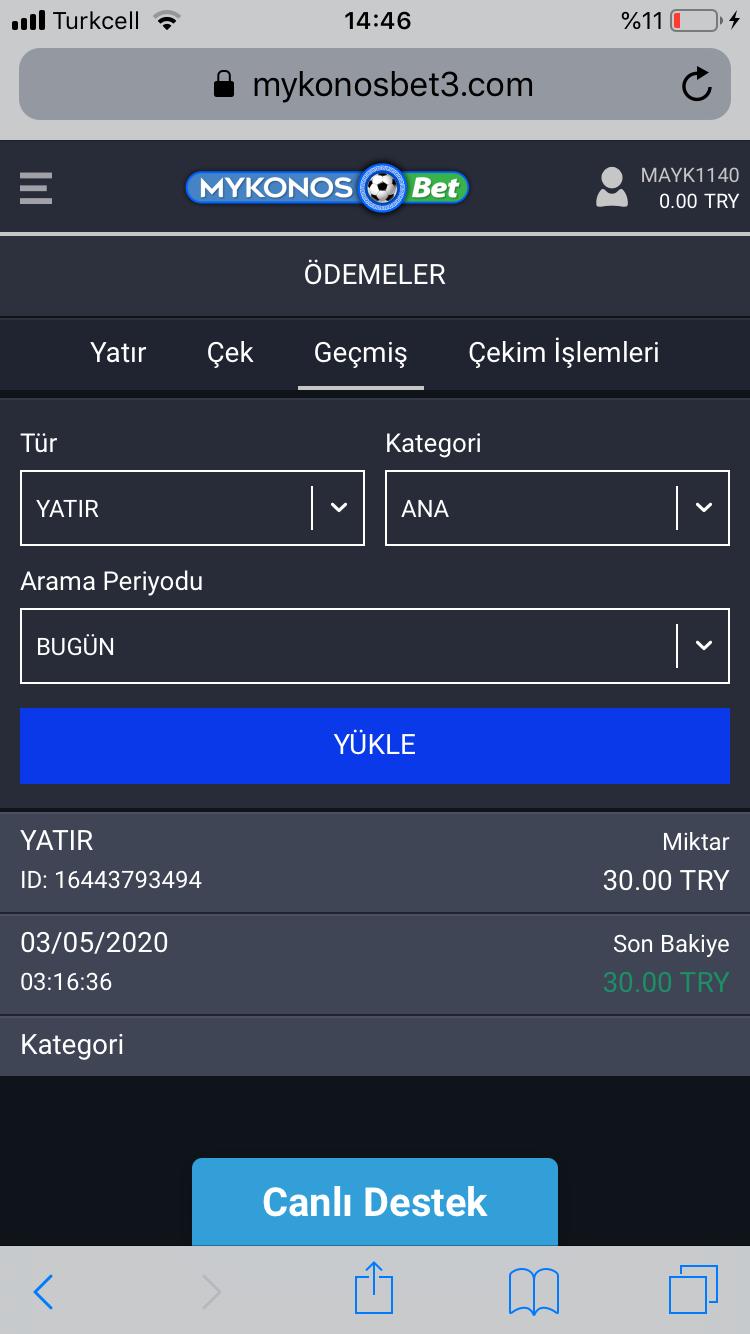Go back in Safari
Image resolution: width=750 pixels, height=1334 pixels.
pos(43,1292)
